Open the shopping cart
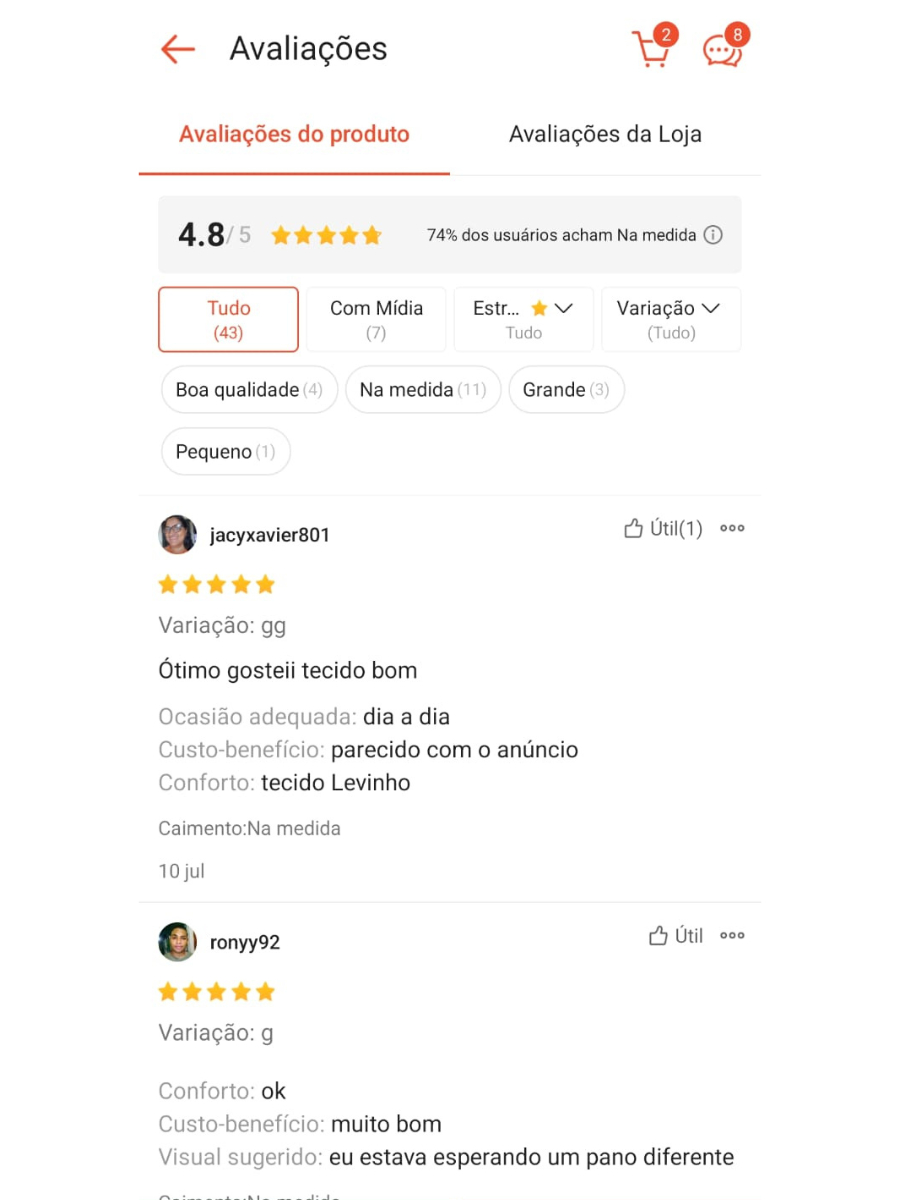 coord(653,47)
